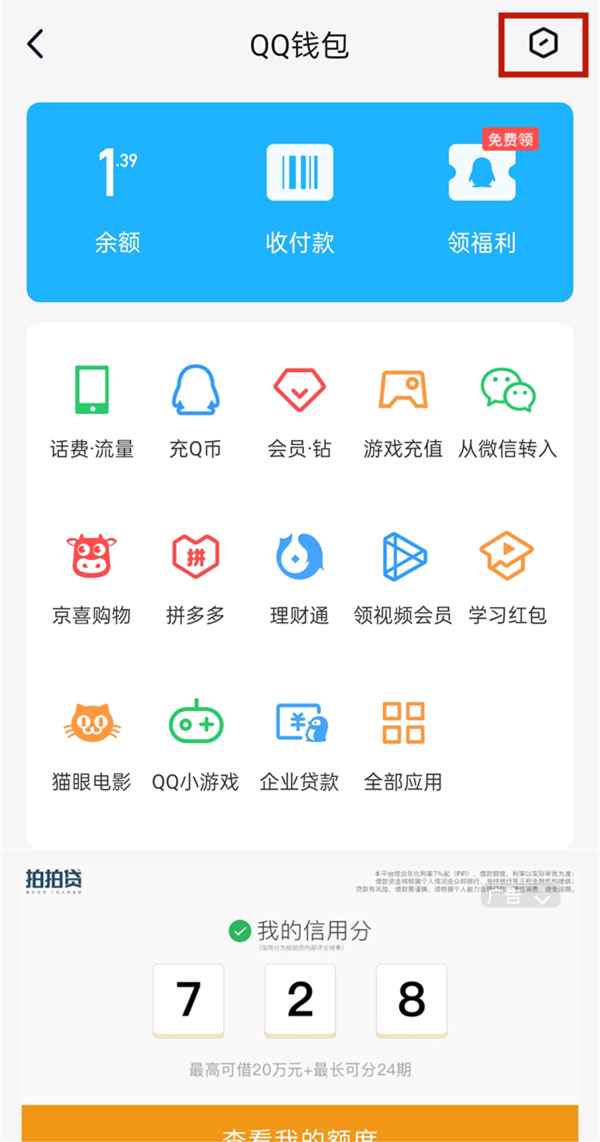Viewport: 600px width, 1142px height.
Task: Open 京喜购物
Action: pyautogui.click(x=92, y=578)
